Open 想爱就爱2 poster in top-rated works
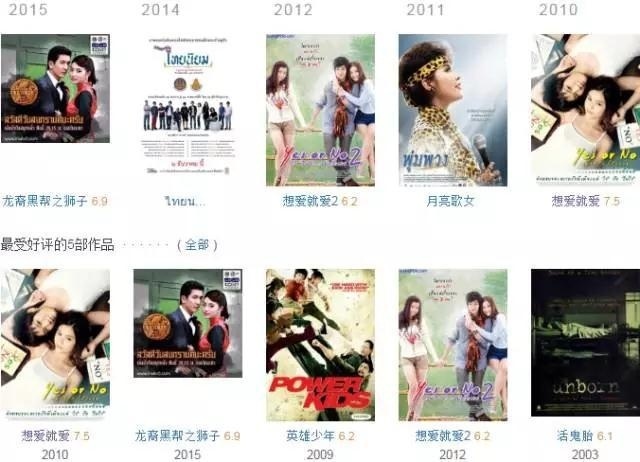Image resolution: width=640 pixels, height=462 pixels. coord(452,344)
